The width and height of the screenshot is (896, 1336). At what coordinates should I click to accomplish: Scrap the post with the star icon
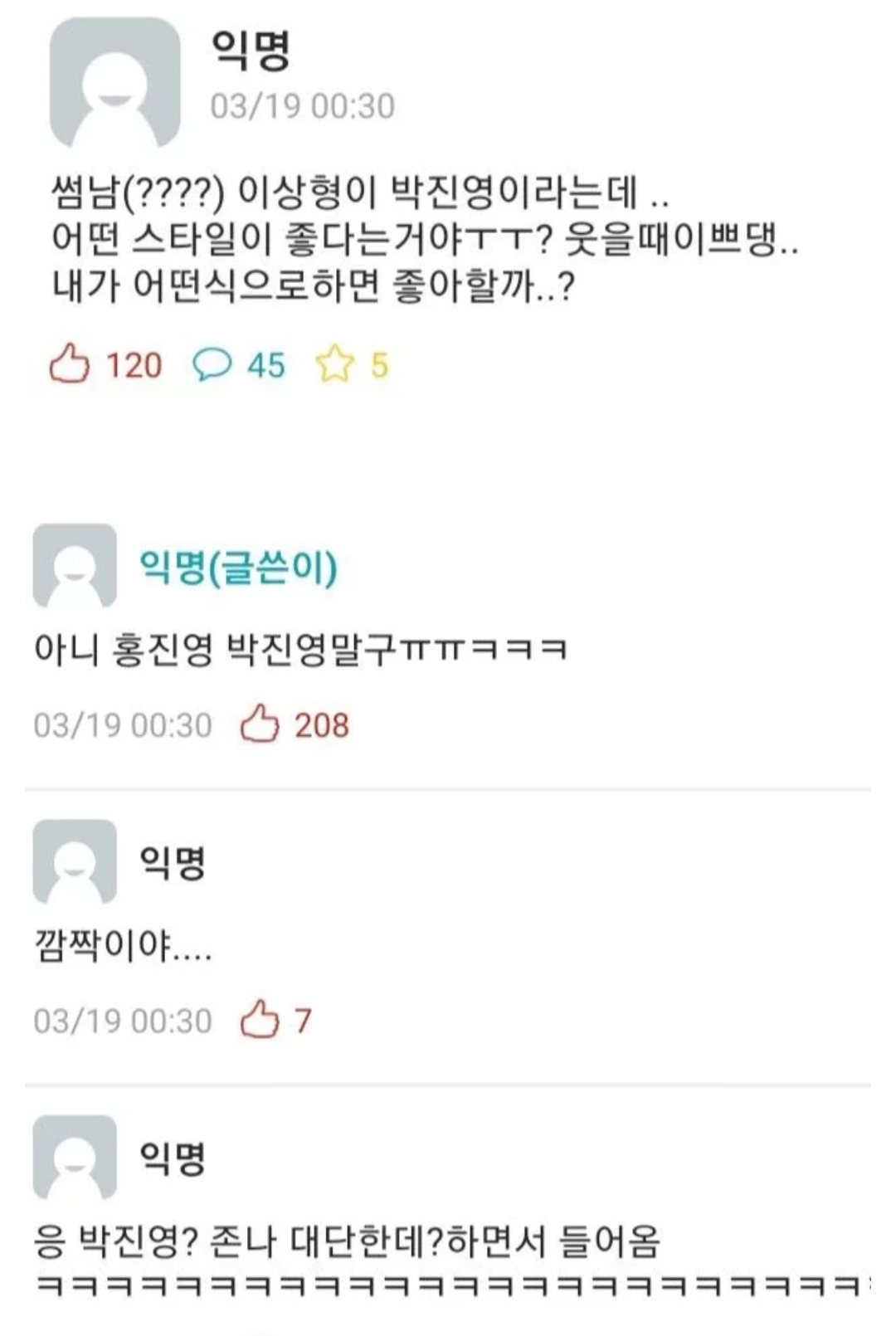click(x=334, y=364)
